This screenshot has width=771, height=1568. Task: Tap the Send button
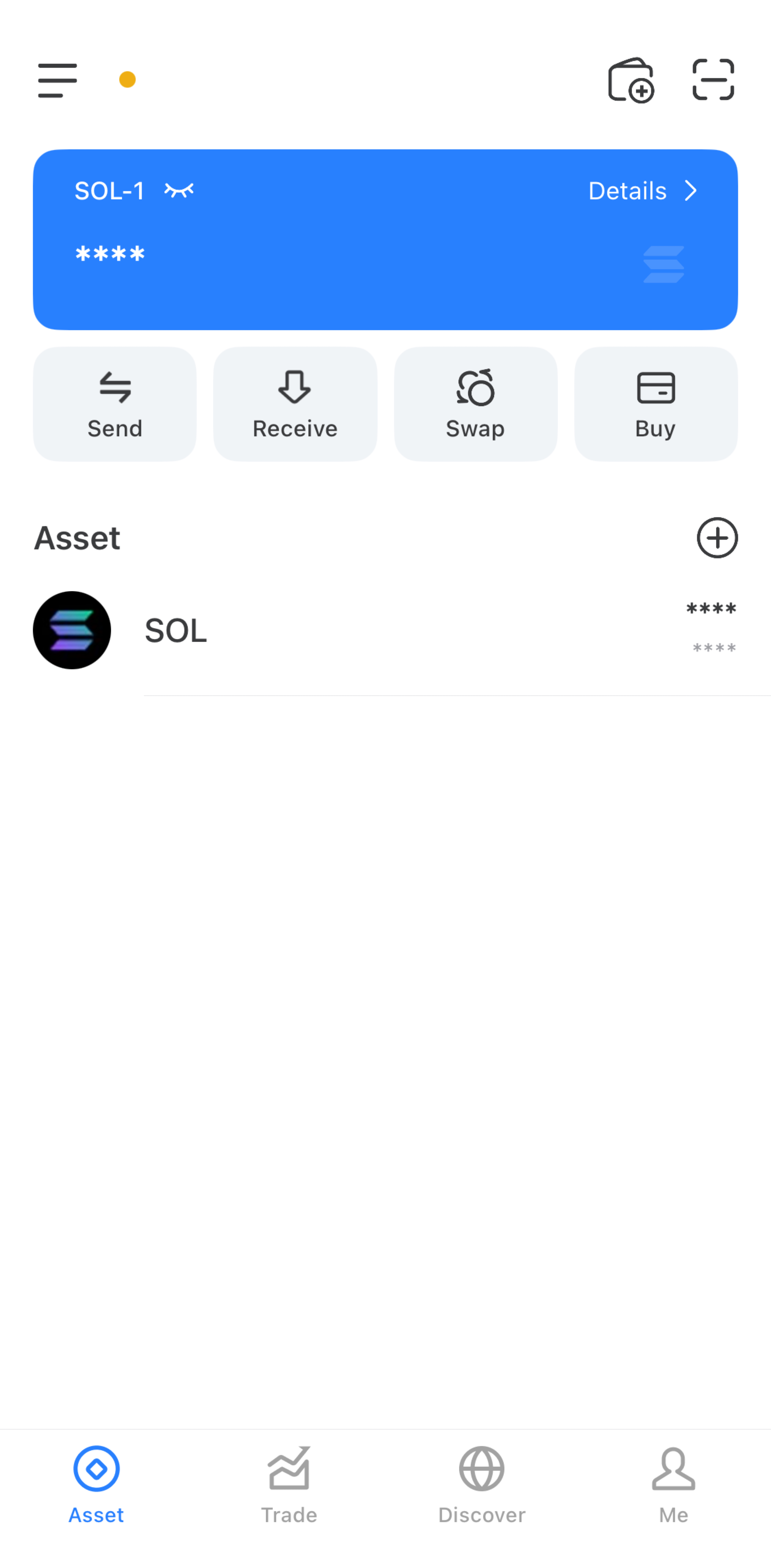(x=114, y=404)
